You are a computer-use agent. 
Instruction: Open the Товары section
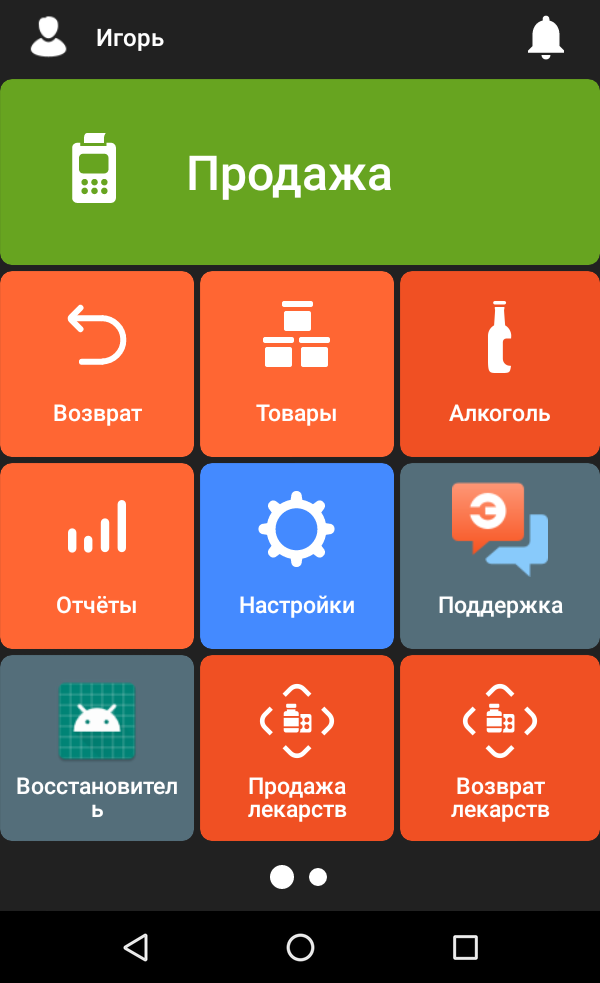point(297,364)
